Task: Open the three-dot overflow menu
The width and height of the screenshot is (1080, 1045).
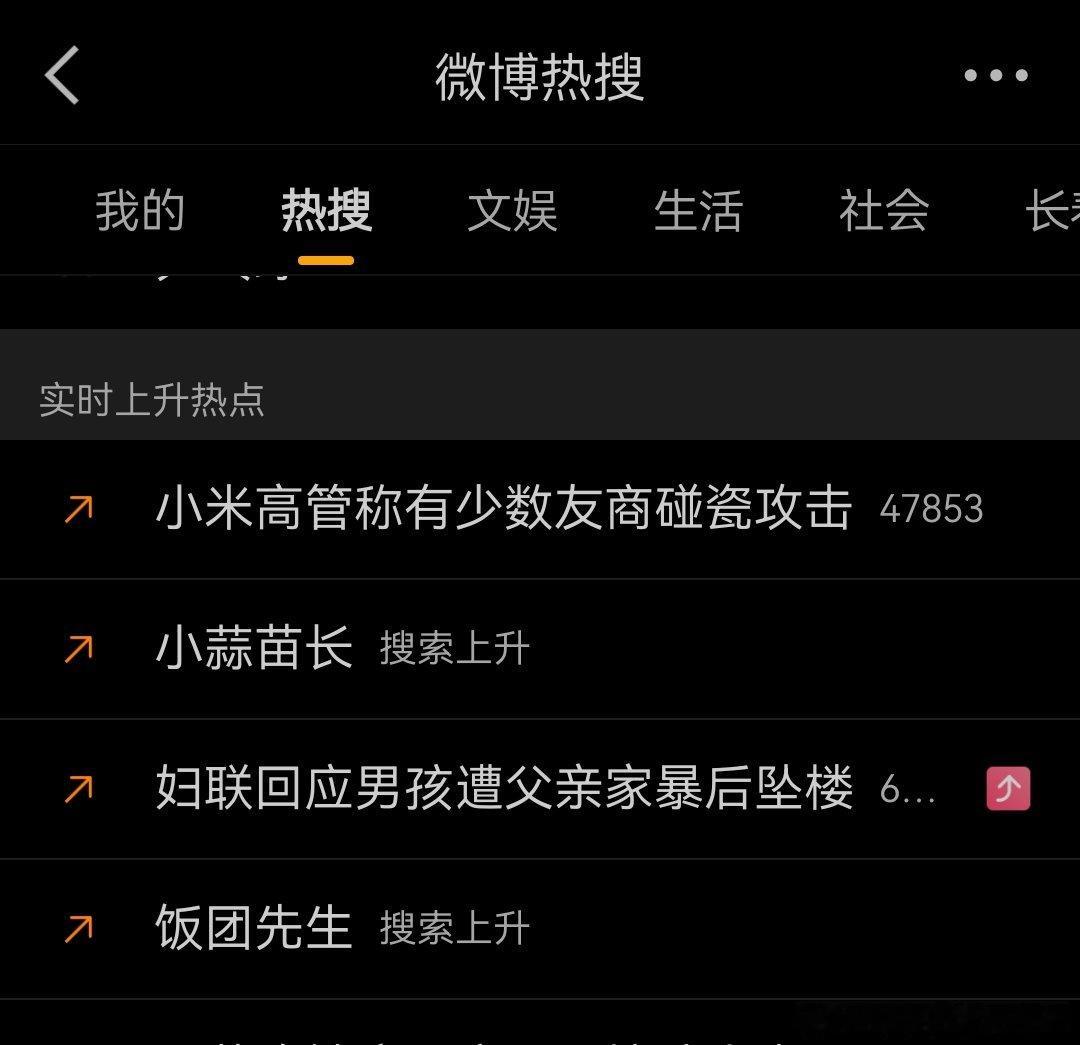Action: click(x=995, y=76)
